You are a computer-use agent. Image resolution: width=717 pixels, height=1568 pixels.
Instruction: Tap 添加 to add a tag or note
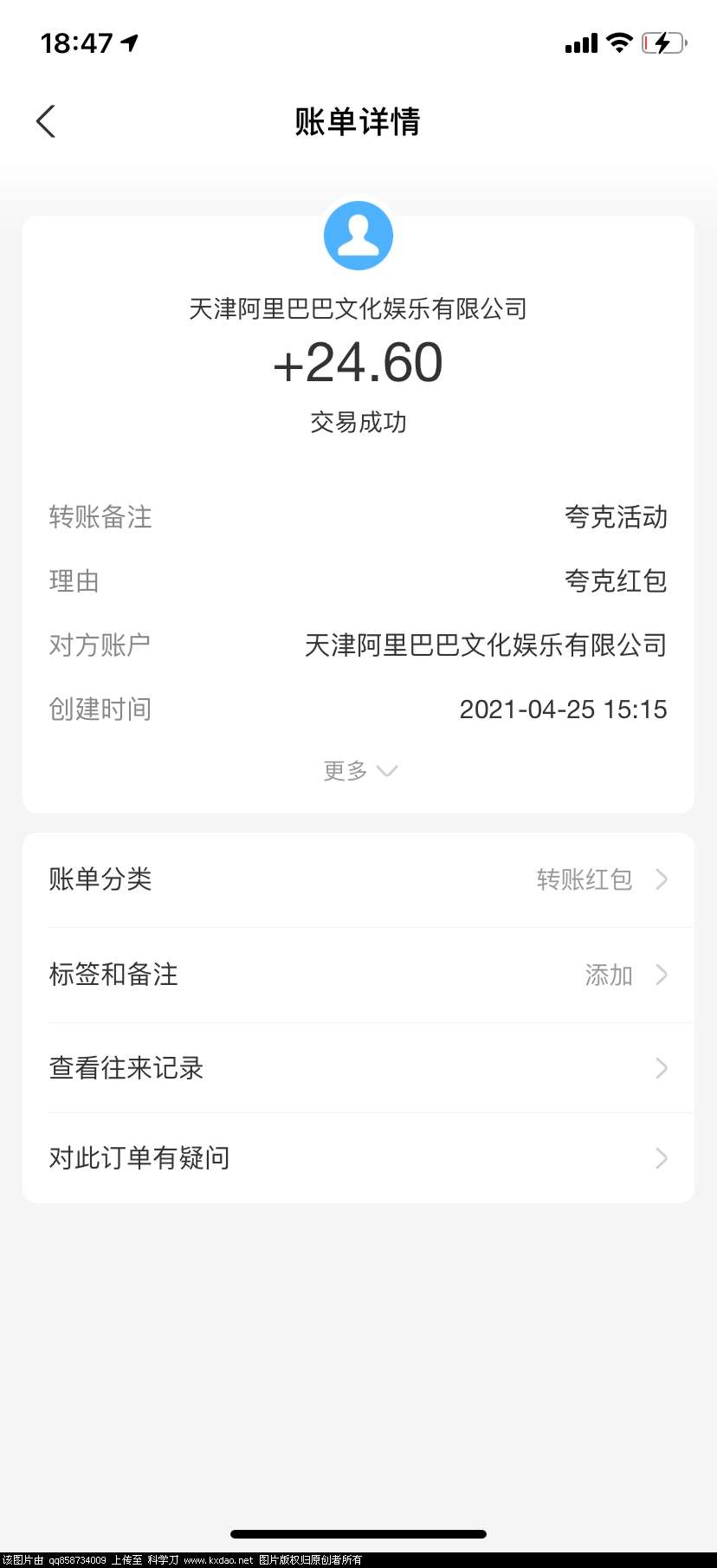pos(610,974)
